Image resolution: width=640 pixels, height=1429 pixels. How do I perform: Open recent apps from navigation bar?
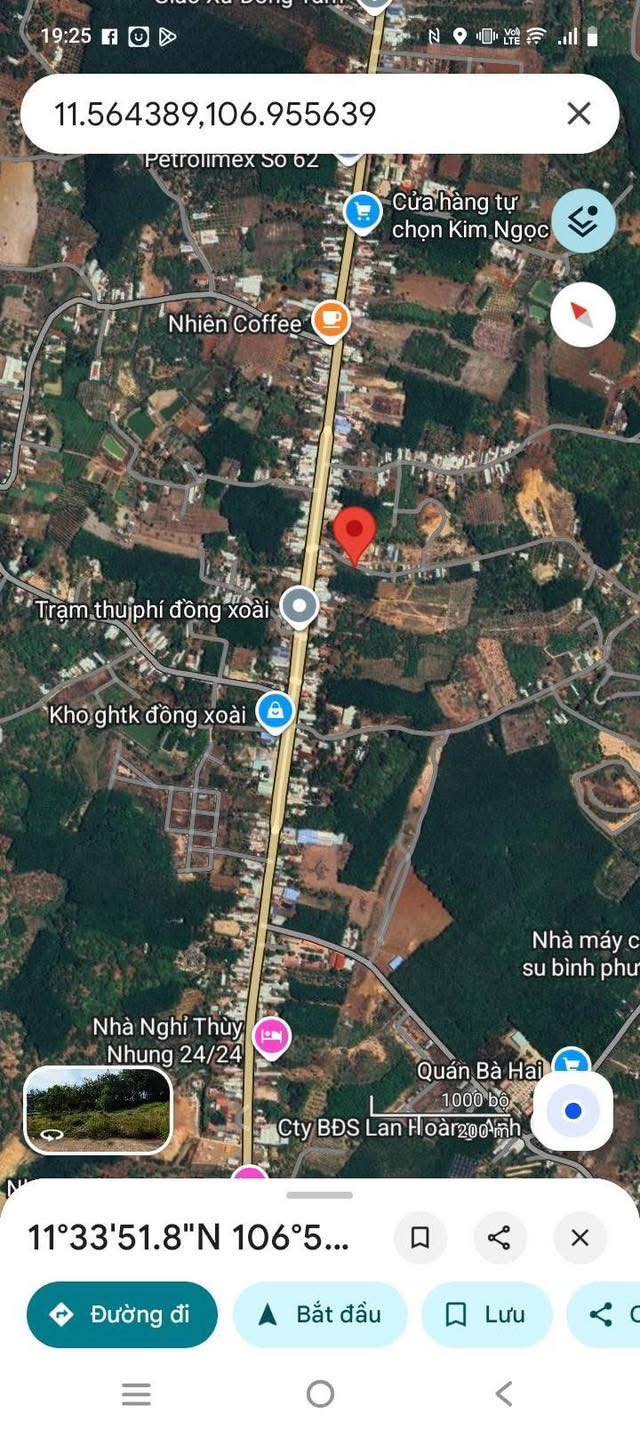[136, 1393]
